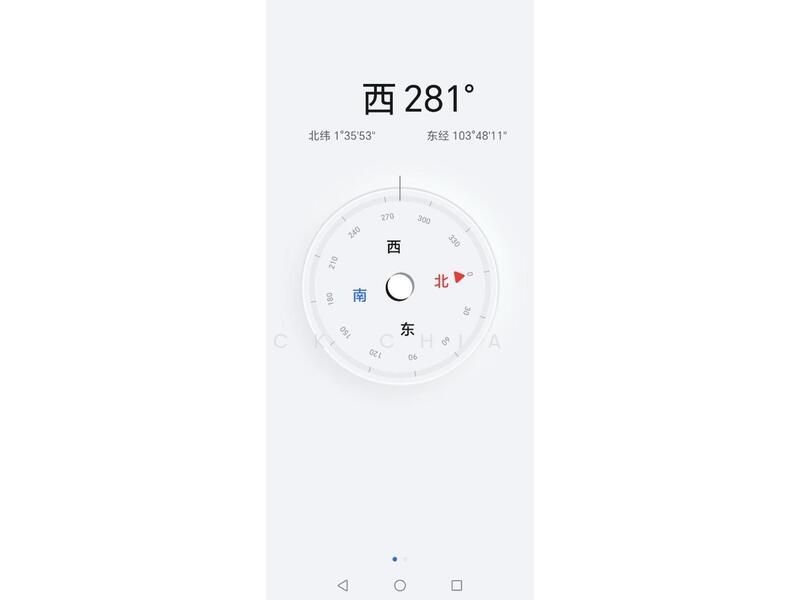Screen dimensions: 800x600
Task: Switch to the second page indicator dot
Action: pyautogui.click(x=405, y=559)
